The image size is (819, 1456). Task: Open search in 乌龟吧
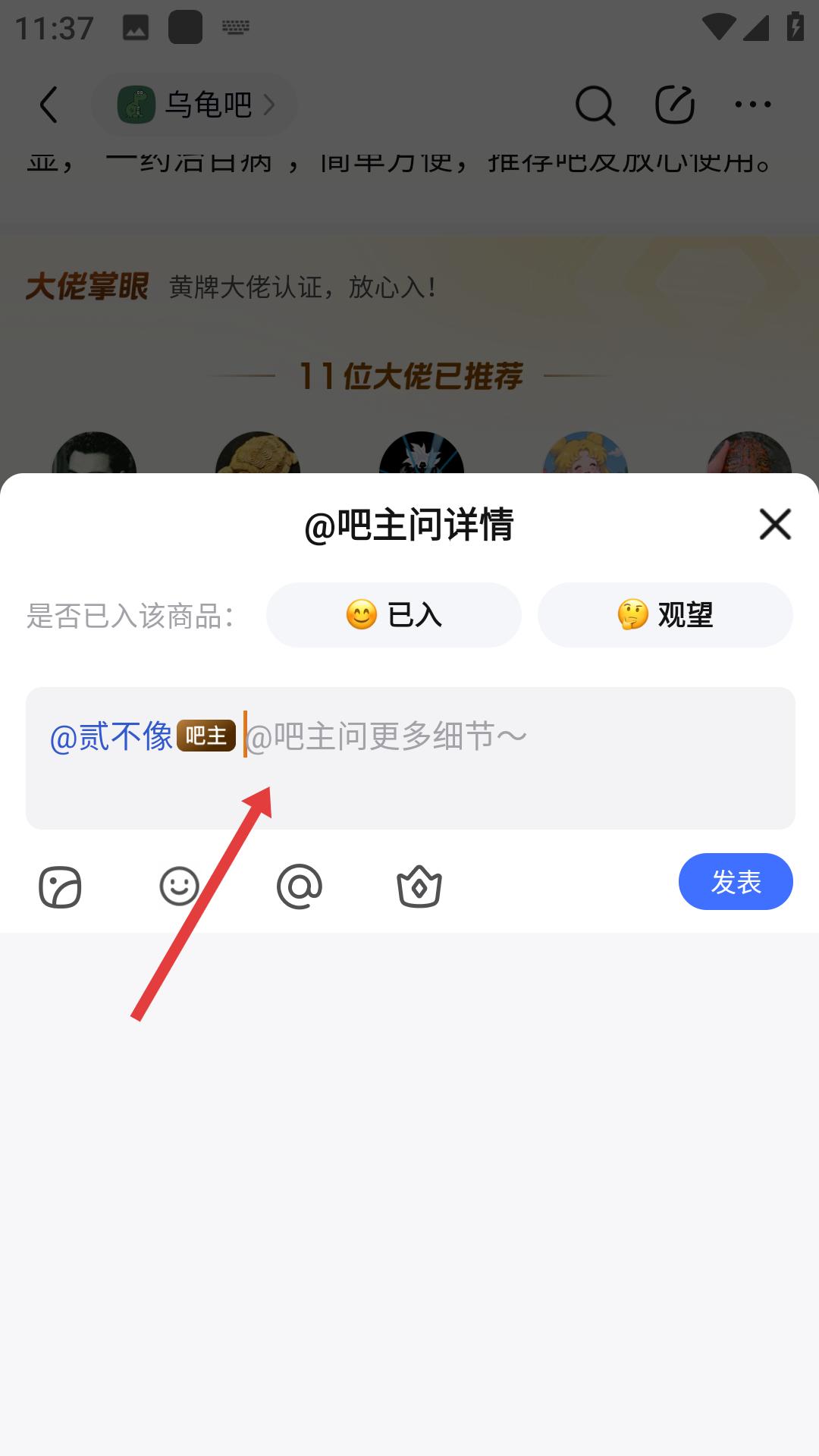[x=595, y=104]
